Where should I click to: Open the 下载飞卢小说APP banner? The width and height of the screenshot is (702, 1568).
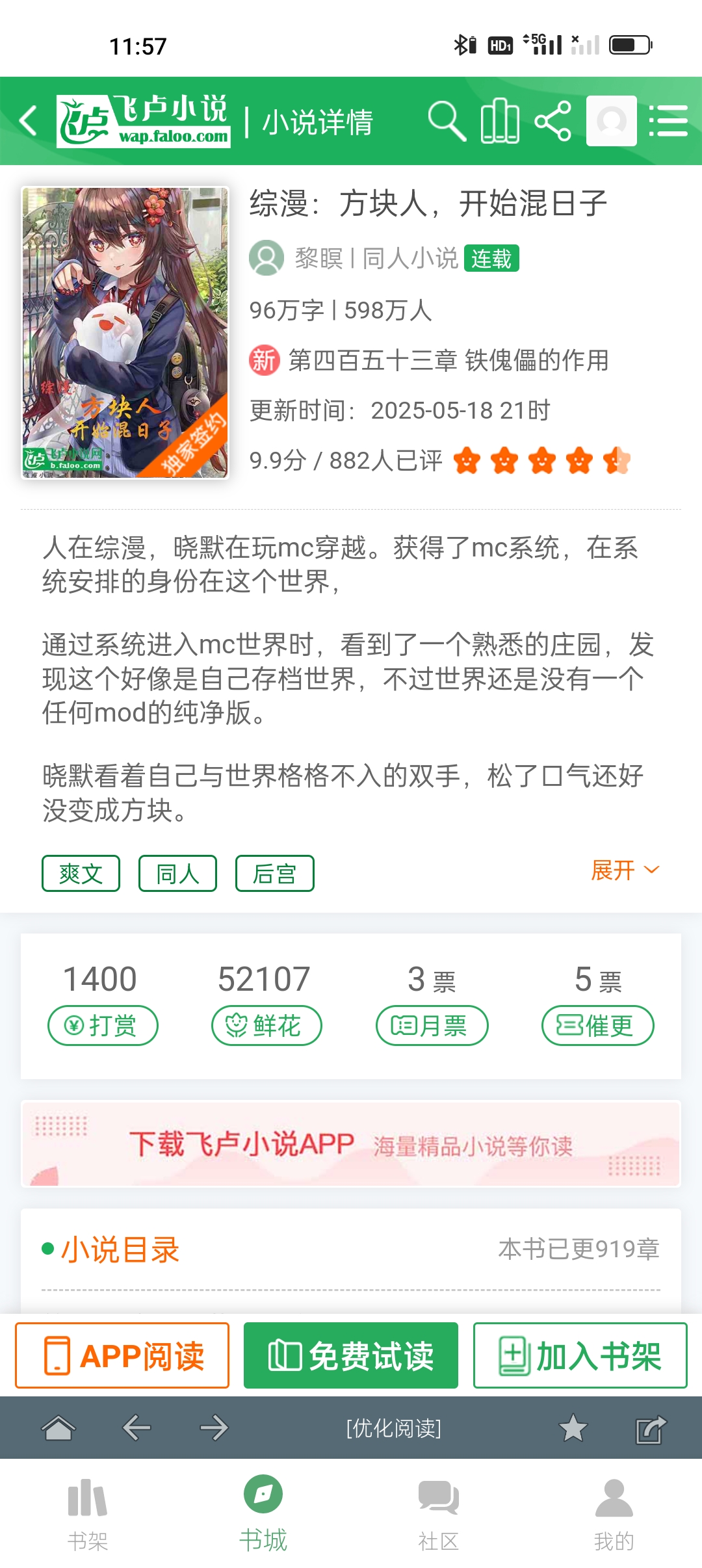point(351,1143)
